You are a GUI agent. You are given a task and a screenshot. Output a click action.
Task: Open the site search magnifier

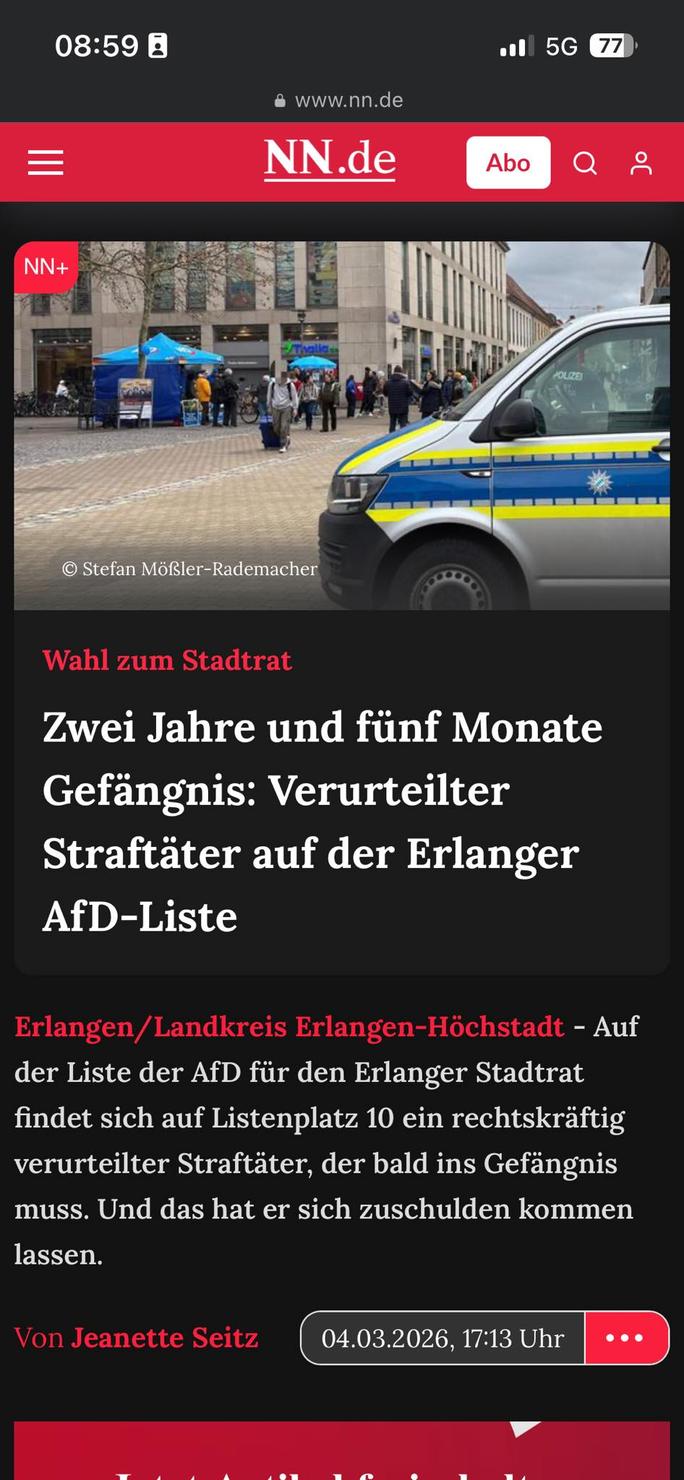[585, 163]
